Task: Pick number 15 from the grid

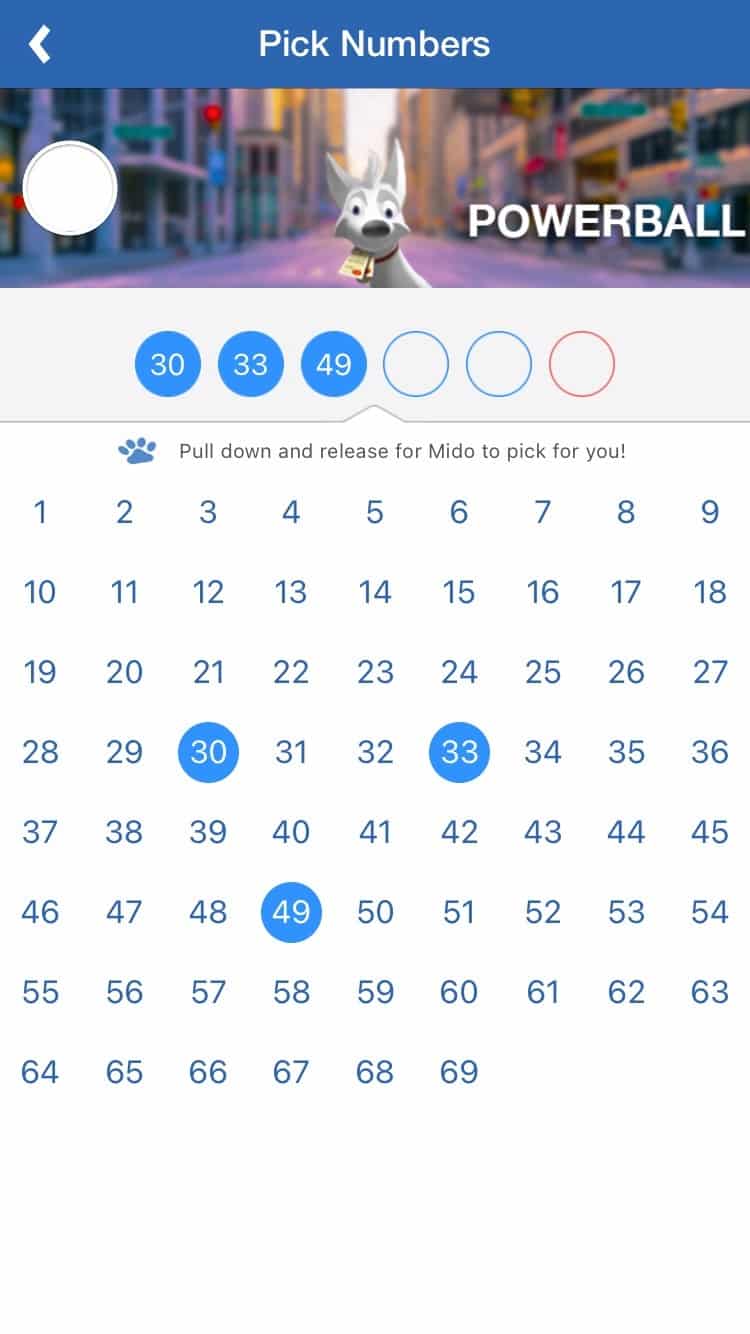Action: point(459,592)
